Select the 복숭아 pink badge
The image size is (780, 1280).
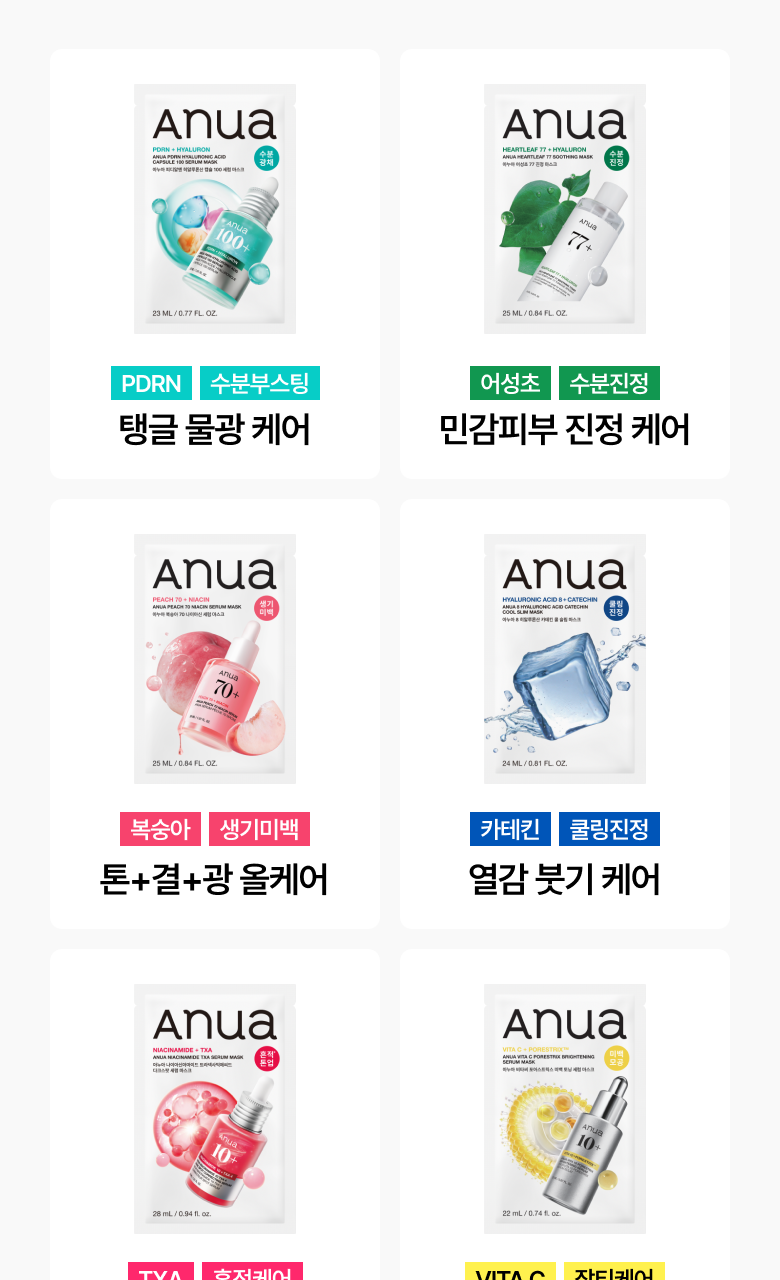tap(159, 829)
